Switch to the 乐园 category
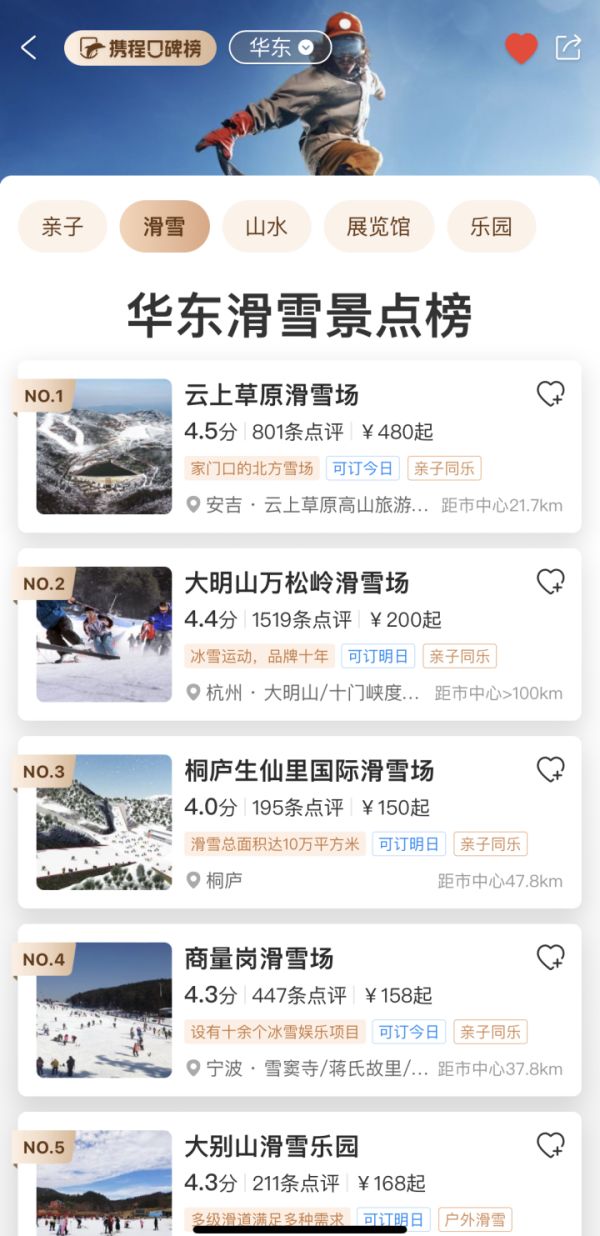 [491, 226]
